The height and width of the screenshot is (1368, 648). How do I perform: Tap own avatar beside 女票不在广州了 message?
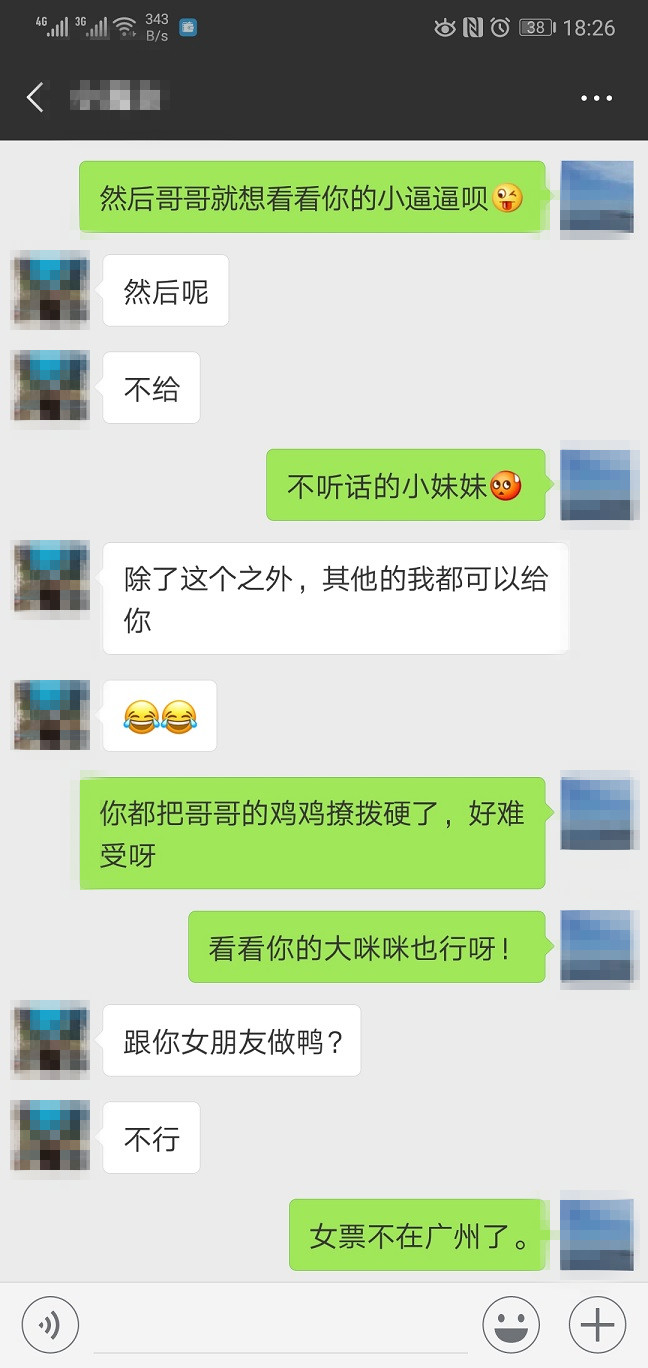click(x=597, y=1235)
